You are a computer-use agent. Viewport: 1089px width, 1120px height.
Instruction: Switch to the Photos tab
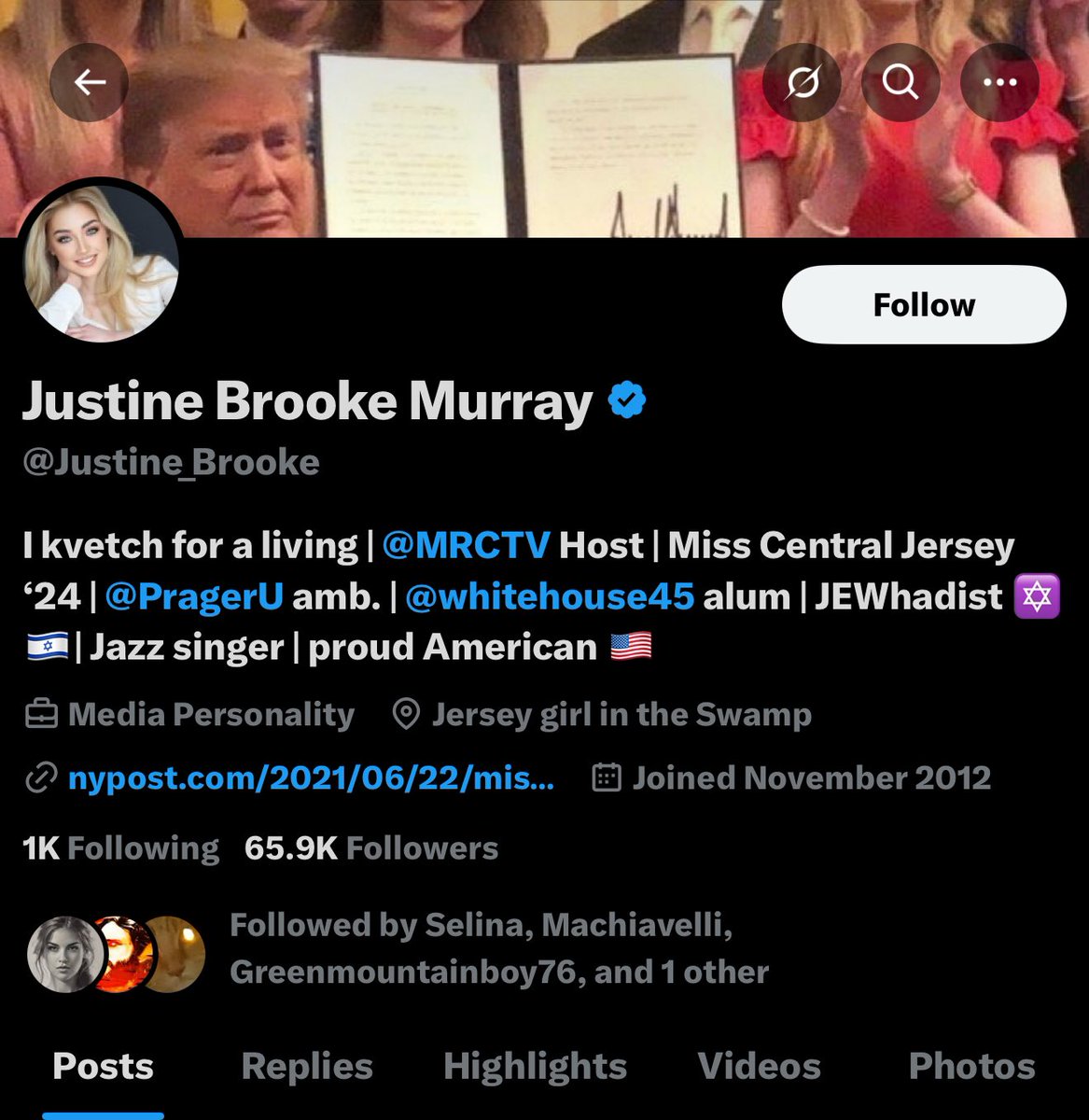click(x=971, y=1066)
